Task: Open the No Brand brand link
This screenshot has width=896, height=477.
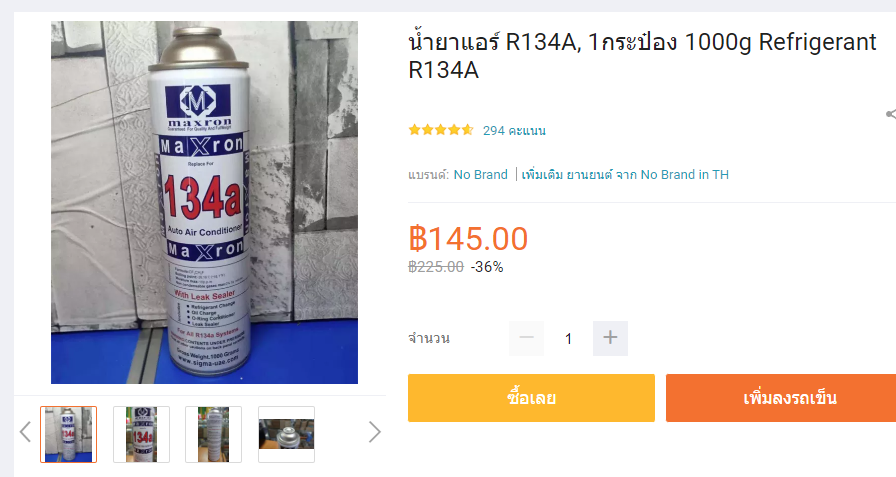Action: (x=481, y=174)
